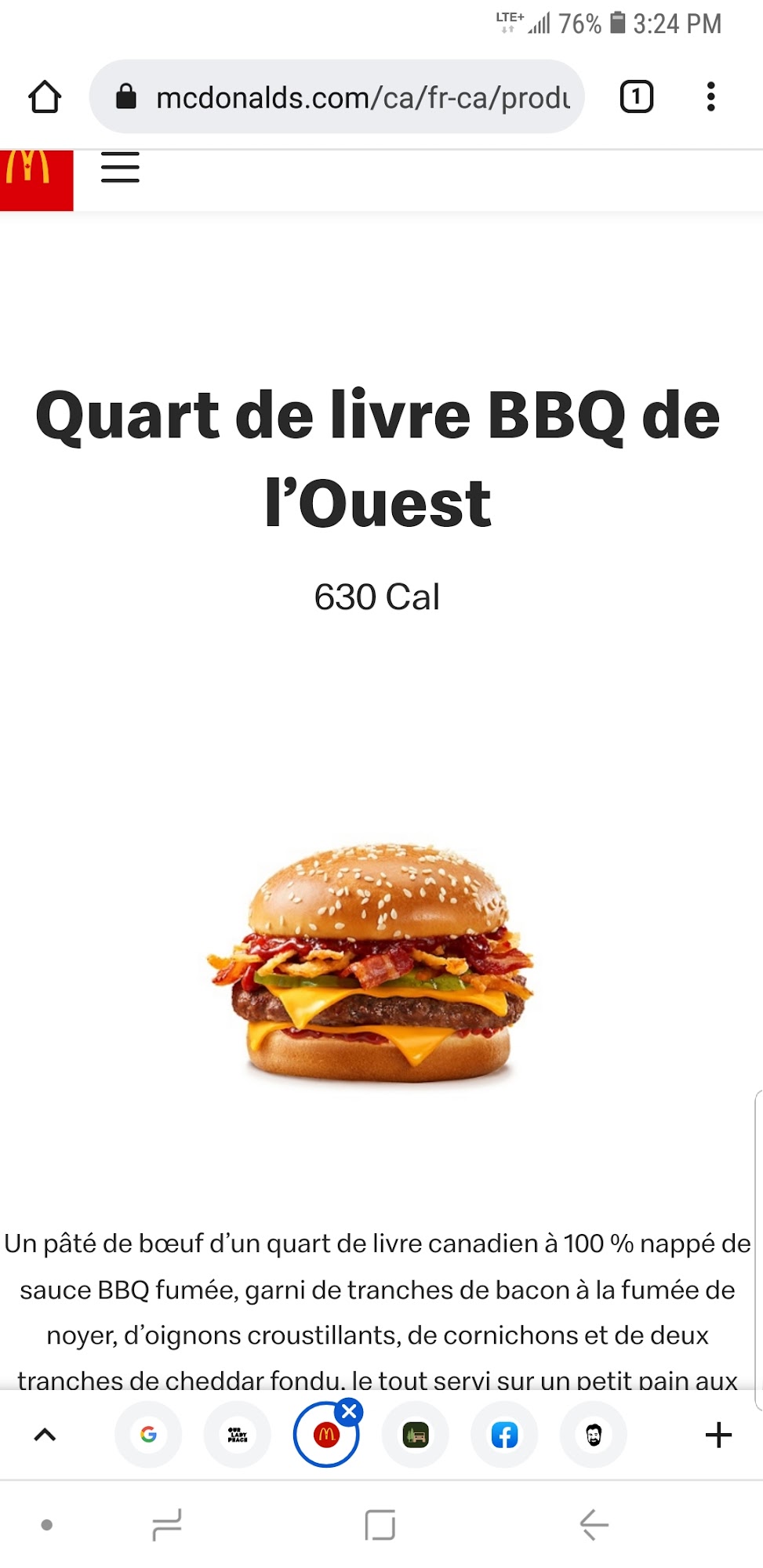Go back using the system back arrow
This screenshot has height=1568, width=763.
(x=594, y=1525)
